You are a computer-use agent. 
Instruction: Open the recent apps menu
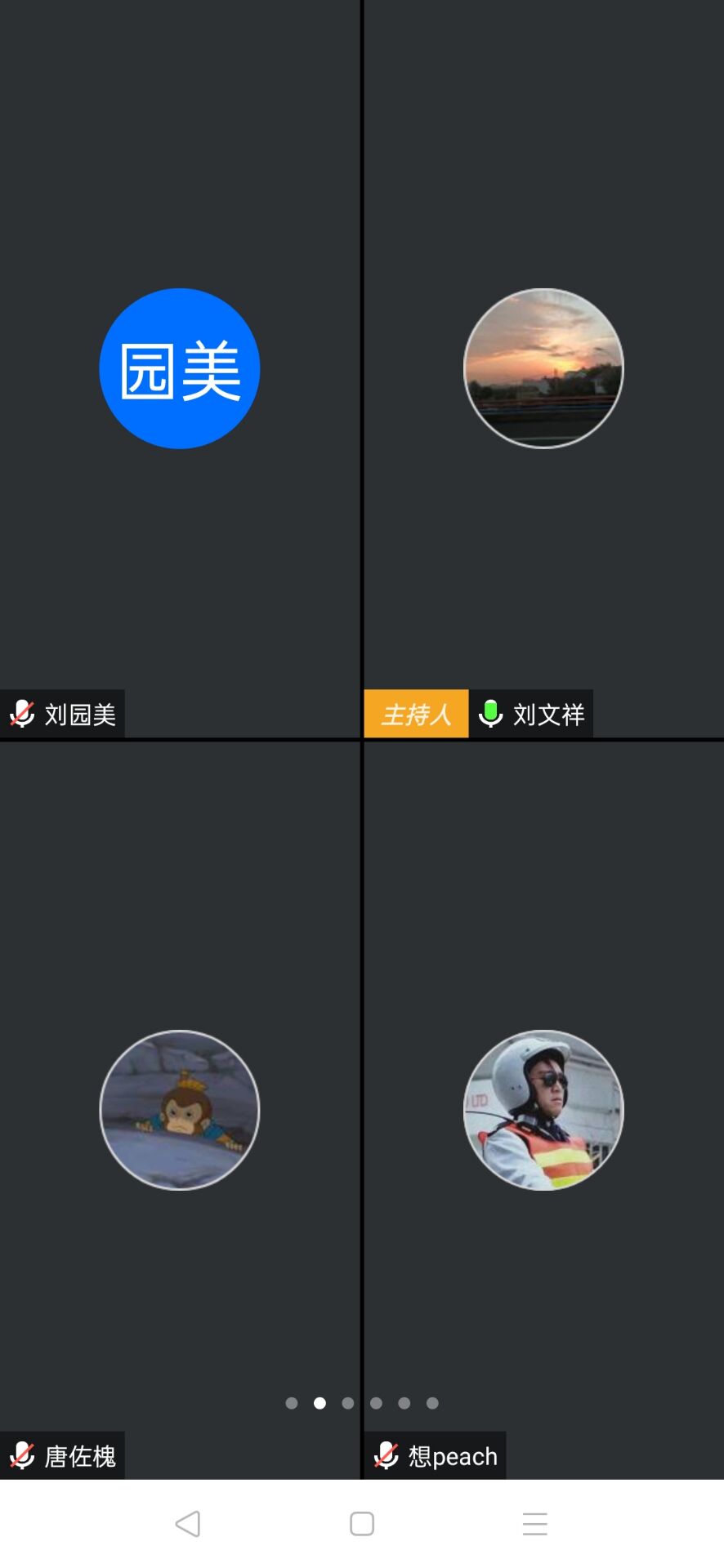535,1524
